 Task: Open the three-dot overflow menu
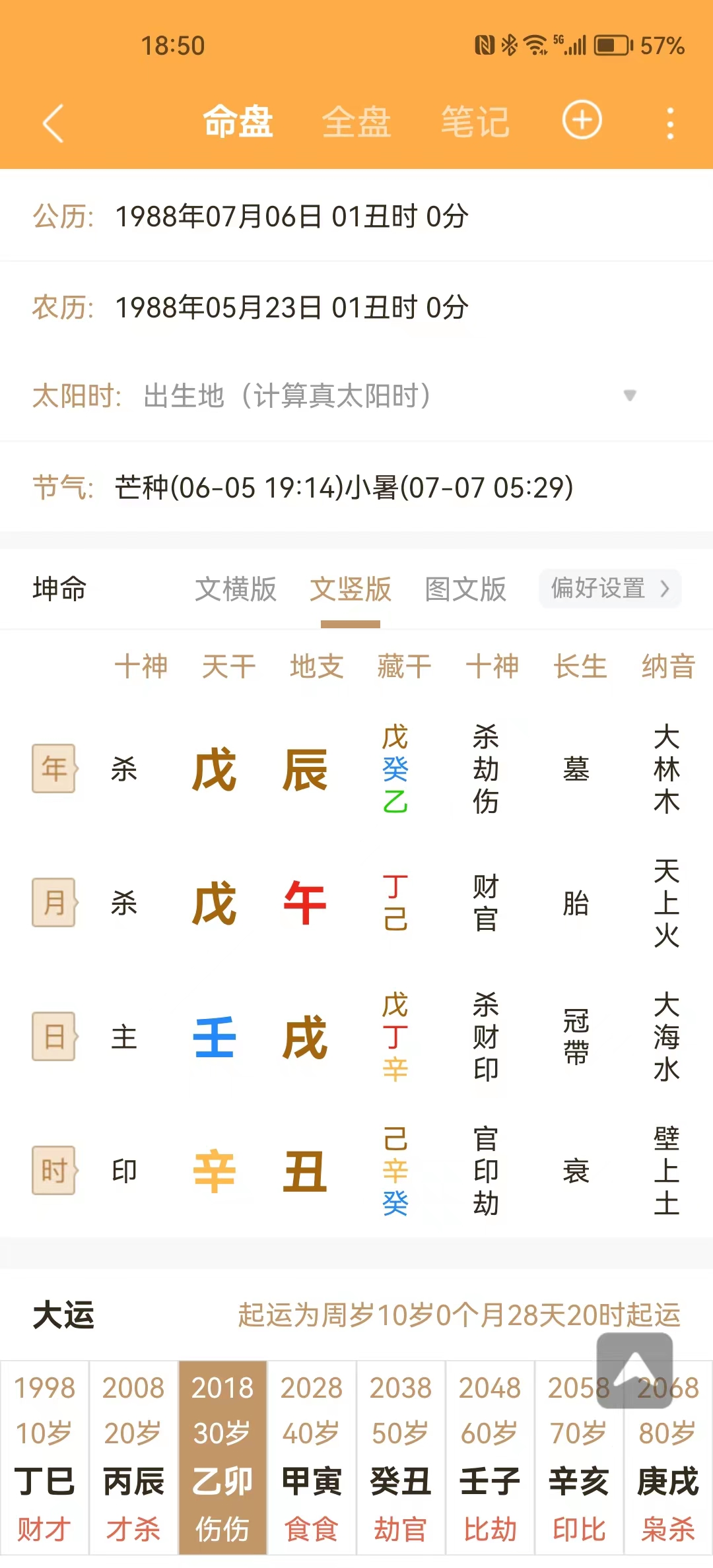[x=670, y=123]
